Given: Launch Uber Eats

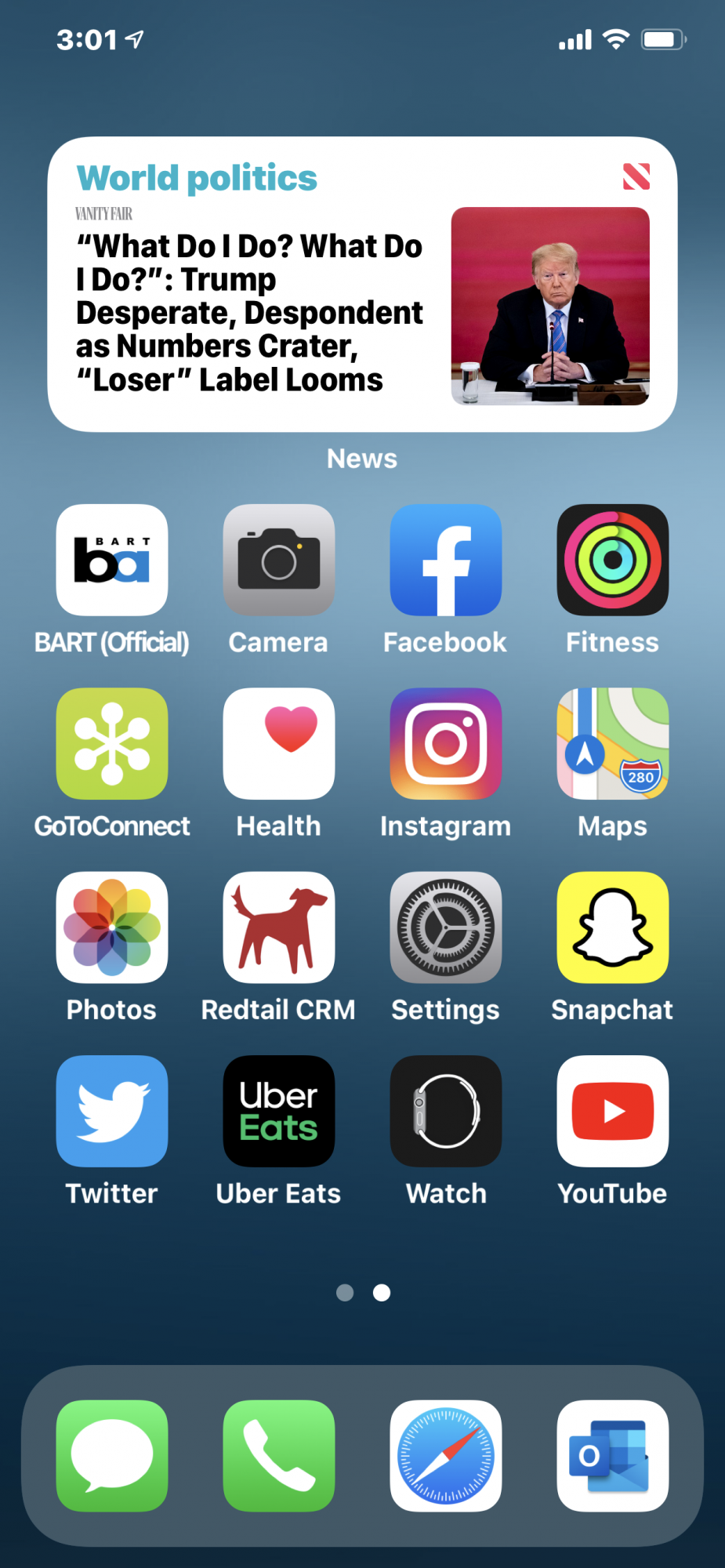Looking at the screenshot, I should [x=279, y=1111].
